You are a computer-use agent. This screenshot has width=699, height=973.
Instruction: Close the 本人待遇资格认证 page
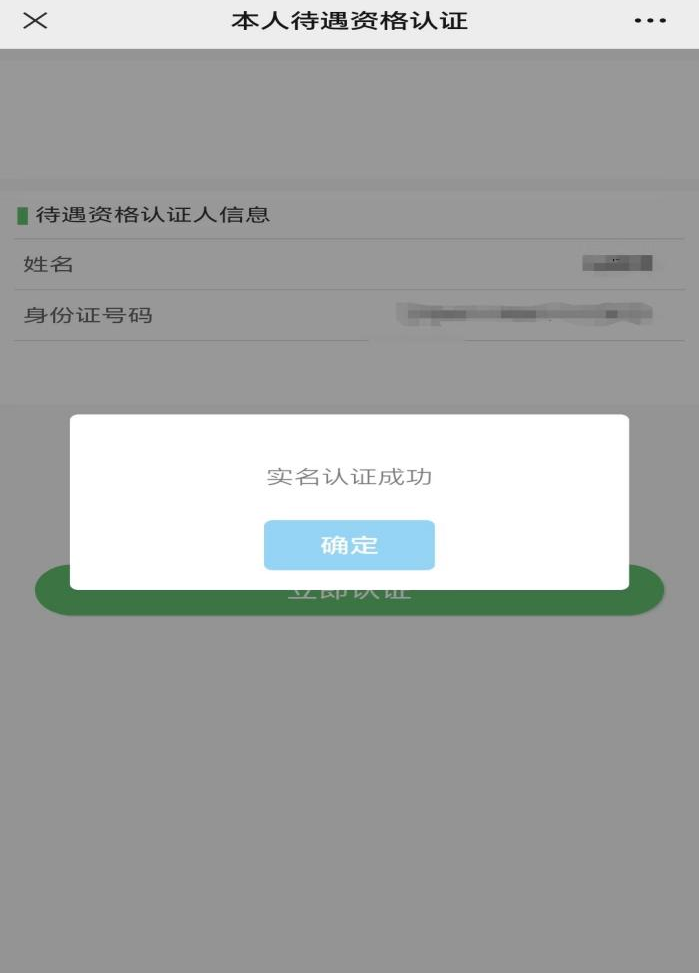click(x=35, y=21)
